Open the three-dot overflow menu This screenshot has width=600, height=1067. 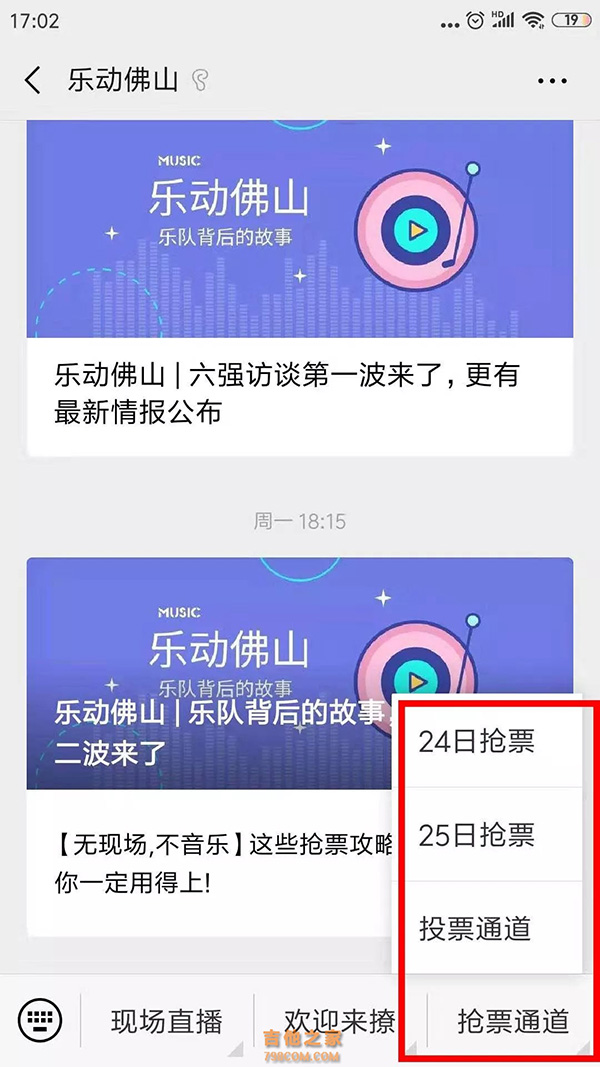click(x=552, y=80)
